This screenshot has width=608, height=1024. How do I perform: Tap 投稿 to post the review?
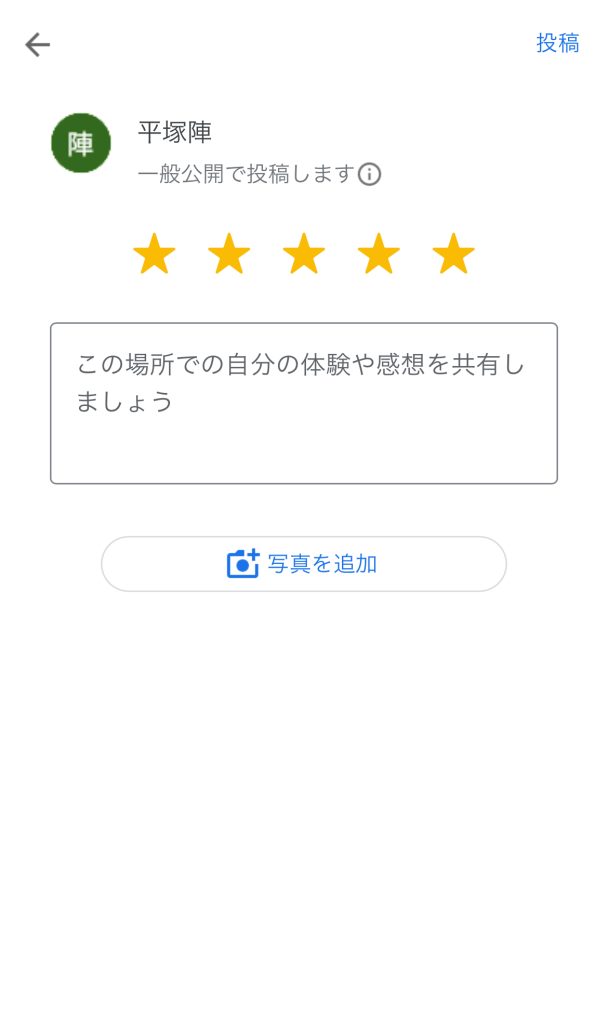click(557, 43)
